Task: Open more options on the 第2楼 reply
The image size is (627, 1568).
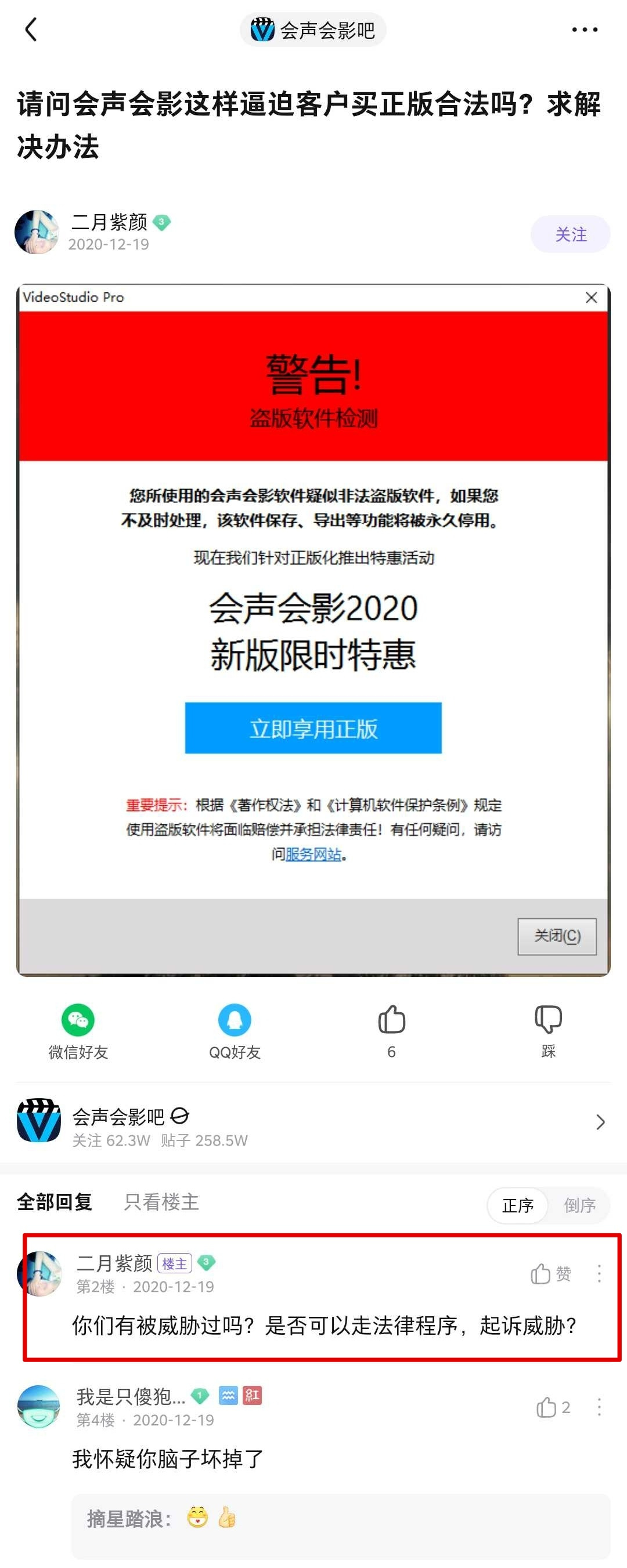Action: point(599,1273)
